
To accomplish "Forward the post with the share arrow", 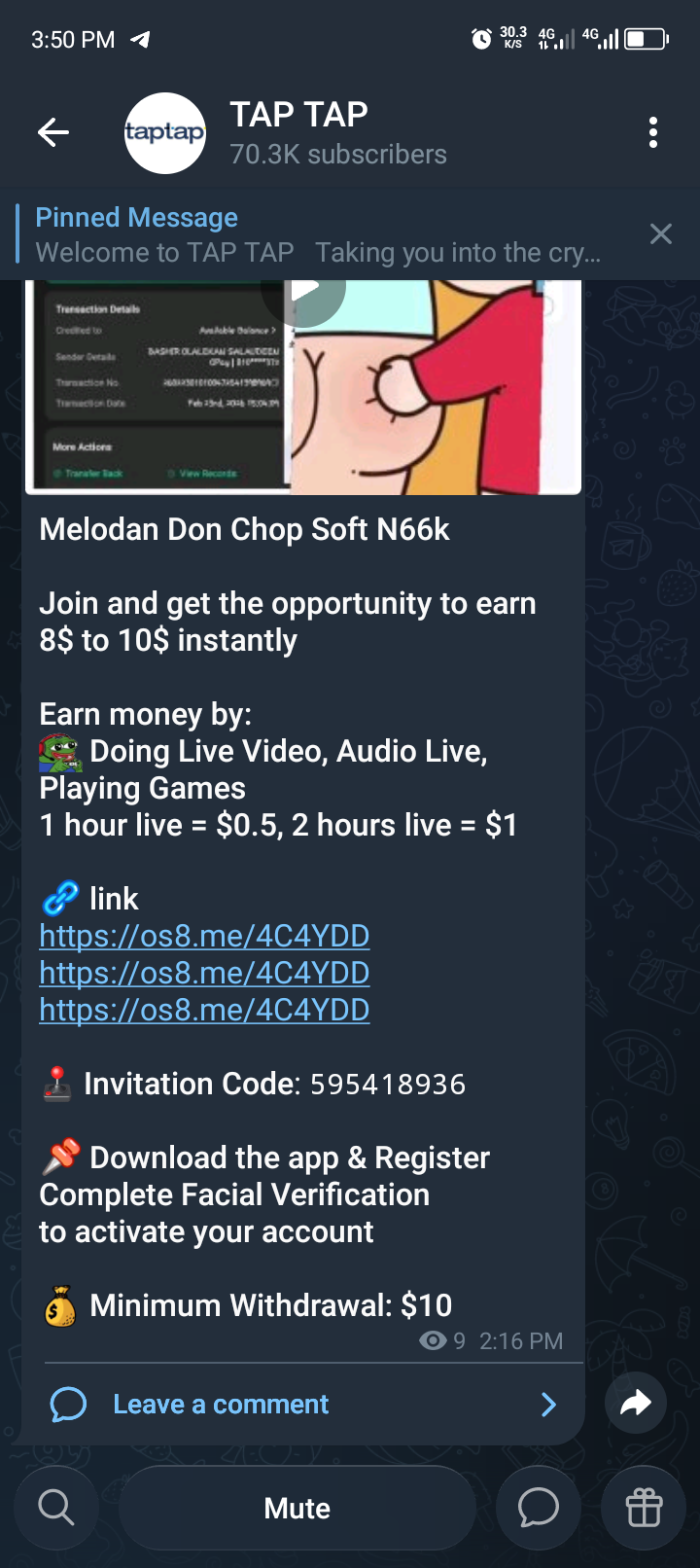I will coord(635,1403).
